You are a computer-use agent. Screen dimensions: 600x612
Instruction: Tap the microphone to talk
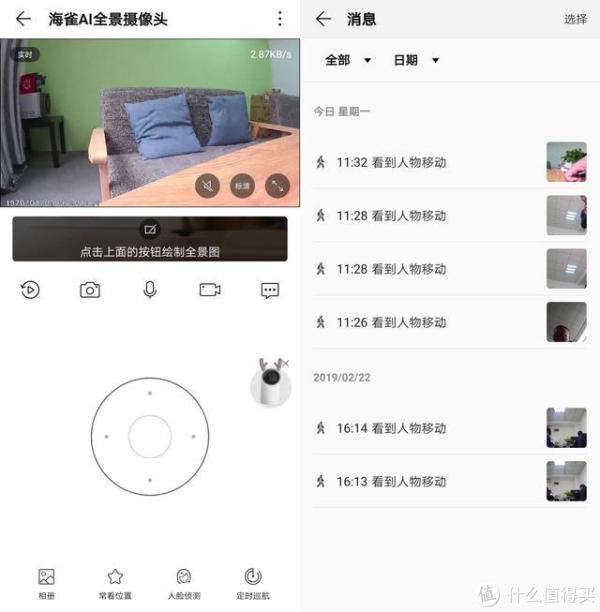(150, 290)
